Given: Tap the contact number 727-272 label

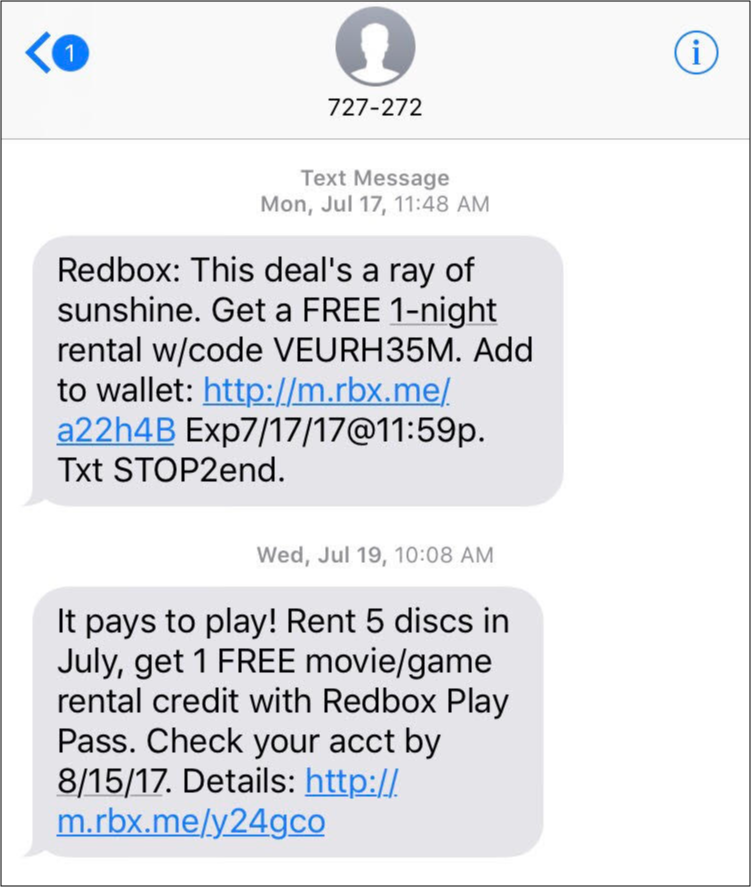Looking at the screenshot, I should [x=375, y=107].
